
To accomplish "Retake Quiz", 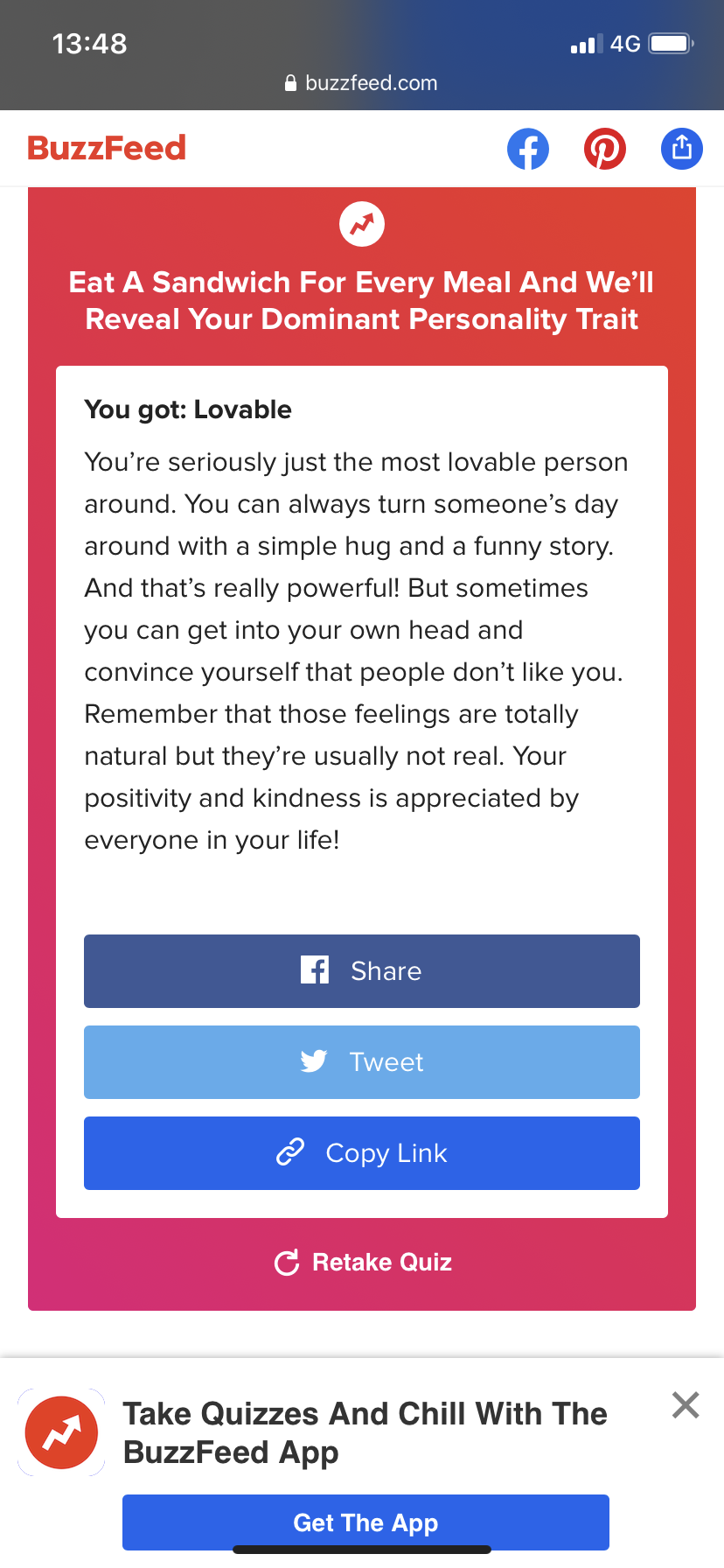I will (x=363, y=1263).
